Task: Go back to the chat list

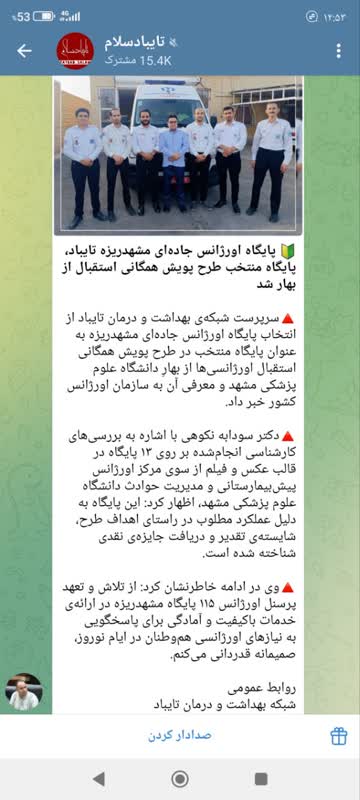Action: click(x=24, y=51)
